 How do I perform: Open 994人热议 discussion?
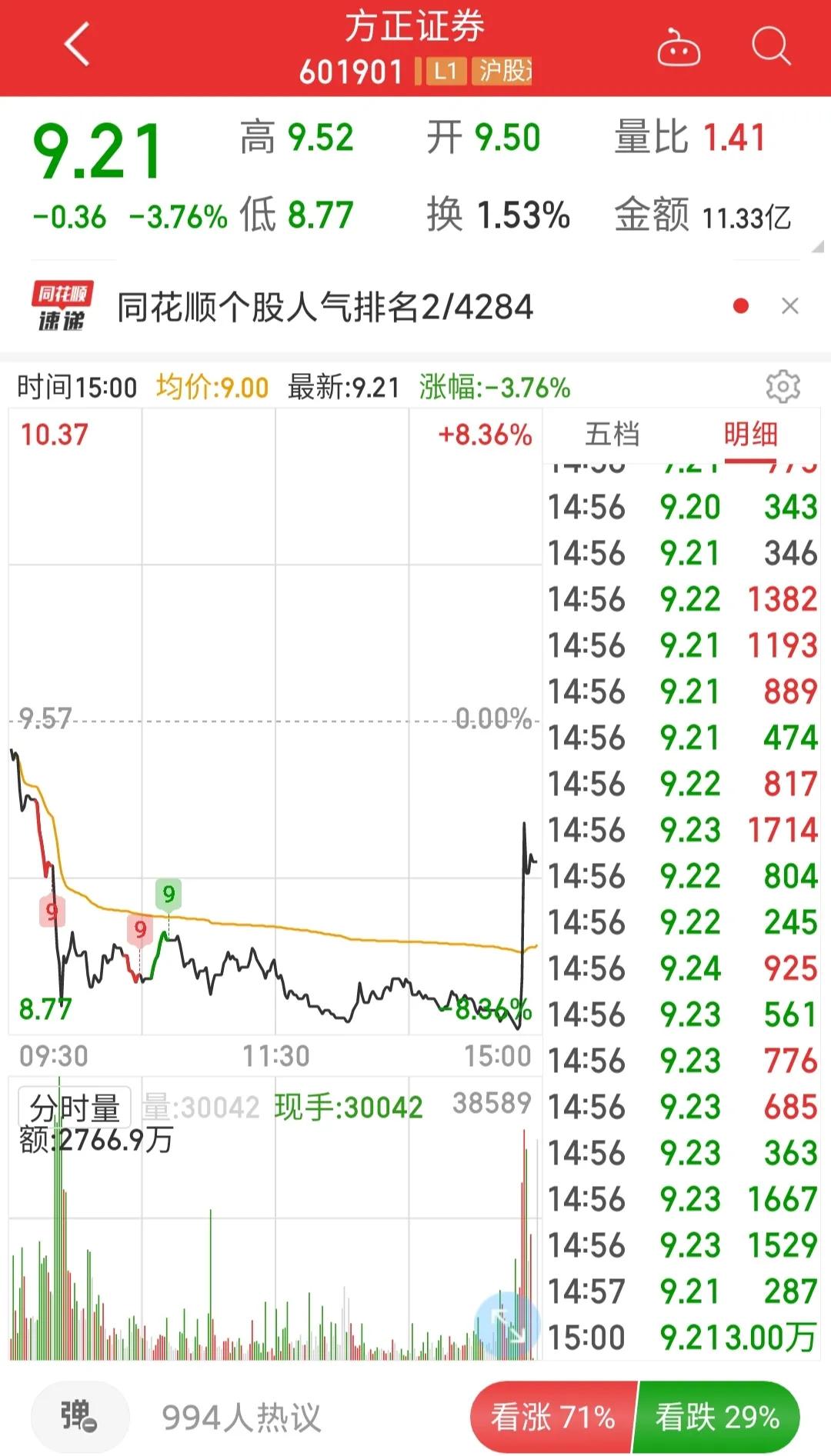[x=241, y=1417]
